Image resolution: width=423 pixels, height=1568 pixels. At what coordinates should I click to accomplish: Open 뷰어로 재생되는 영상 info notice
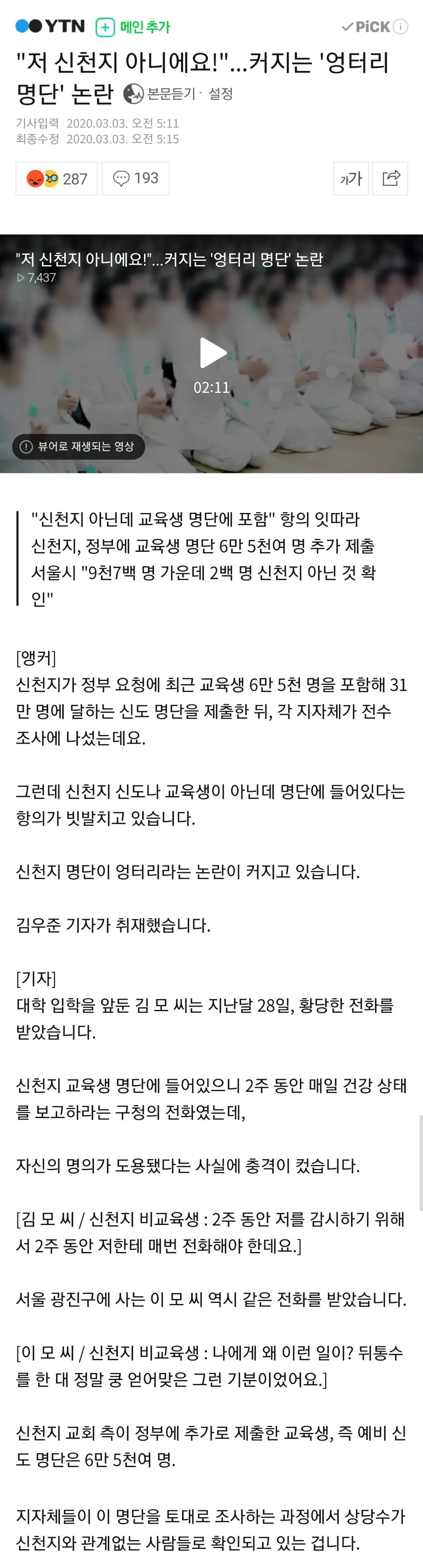(78, 446)
